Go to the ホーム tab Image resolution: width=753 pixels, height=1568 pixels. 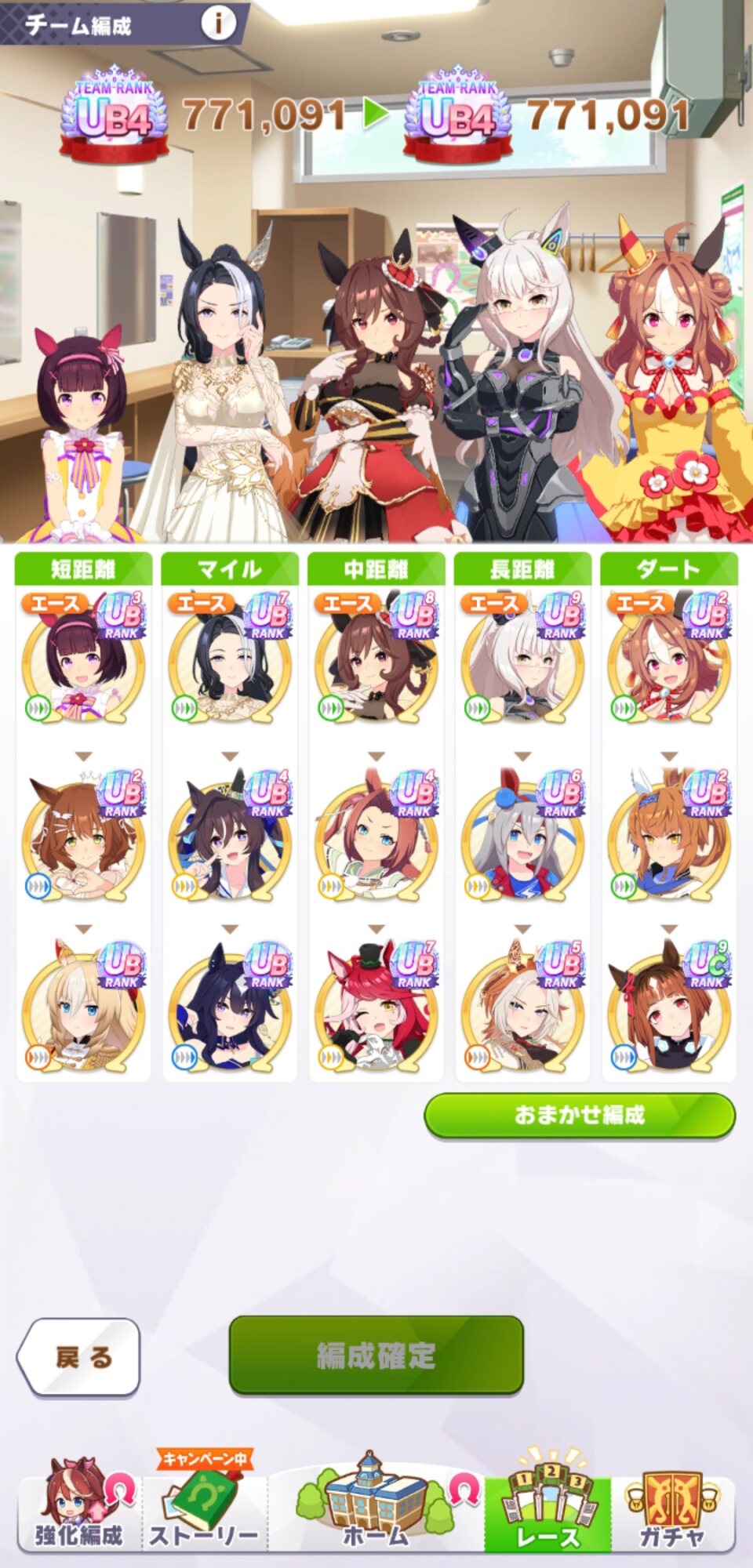pyautogui.click(x=376, y=1501)
